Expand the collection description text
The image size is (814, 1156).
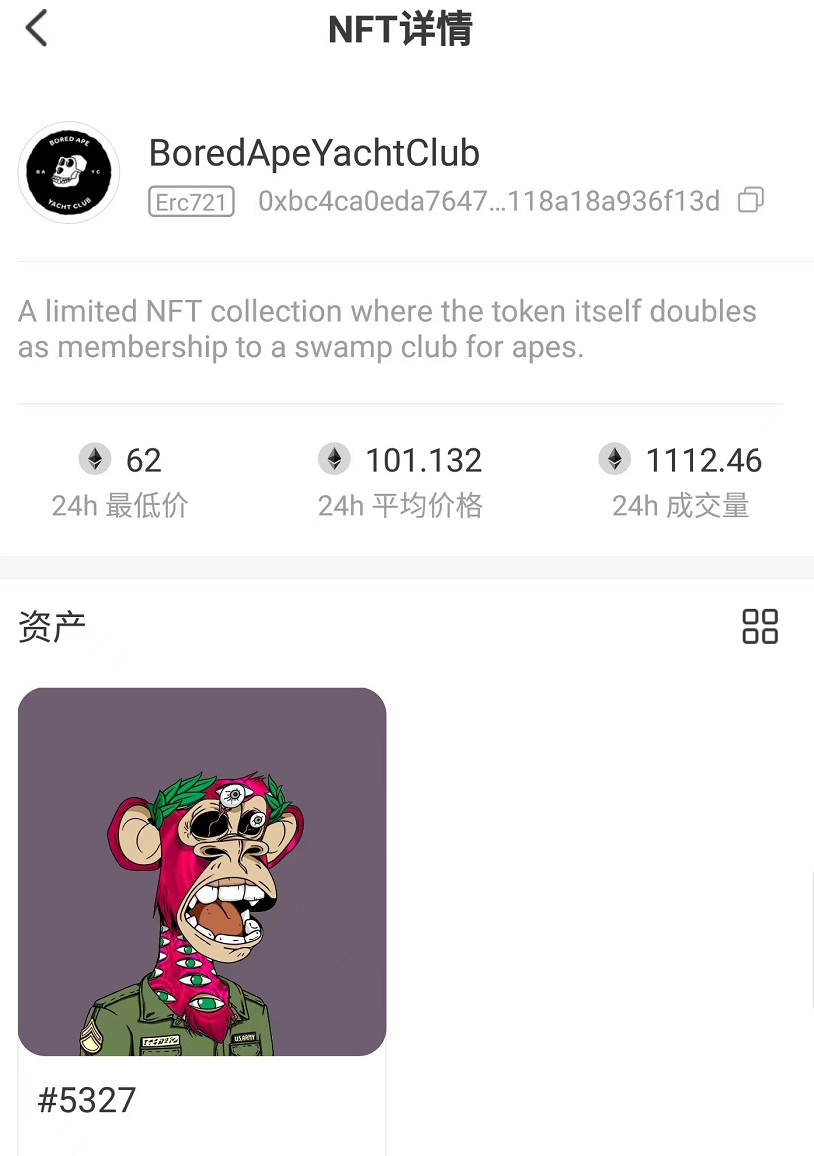tap(386, 328)
